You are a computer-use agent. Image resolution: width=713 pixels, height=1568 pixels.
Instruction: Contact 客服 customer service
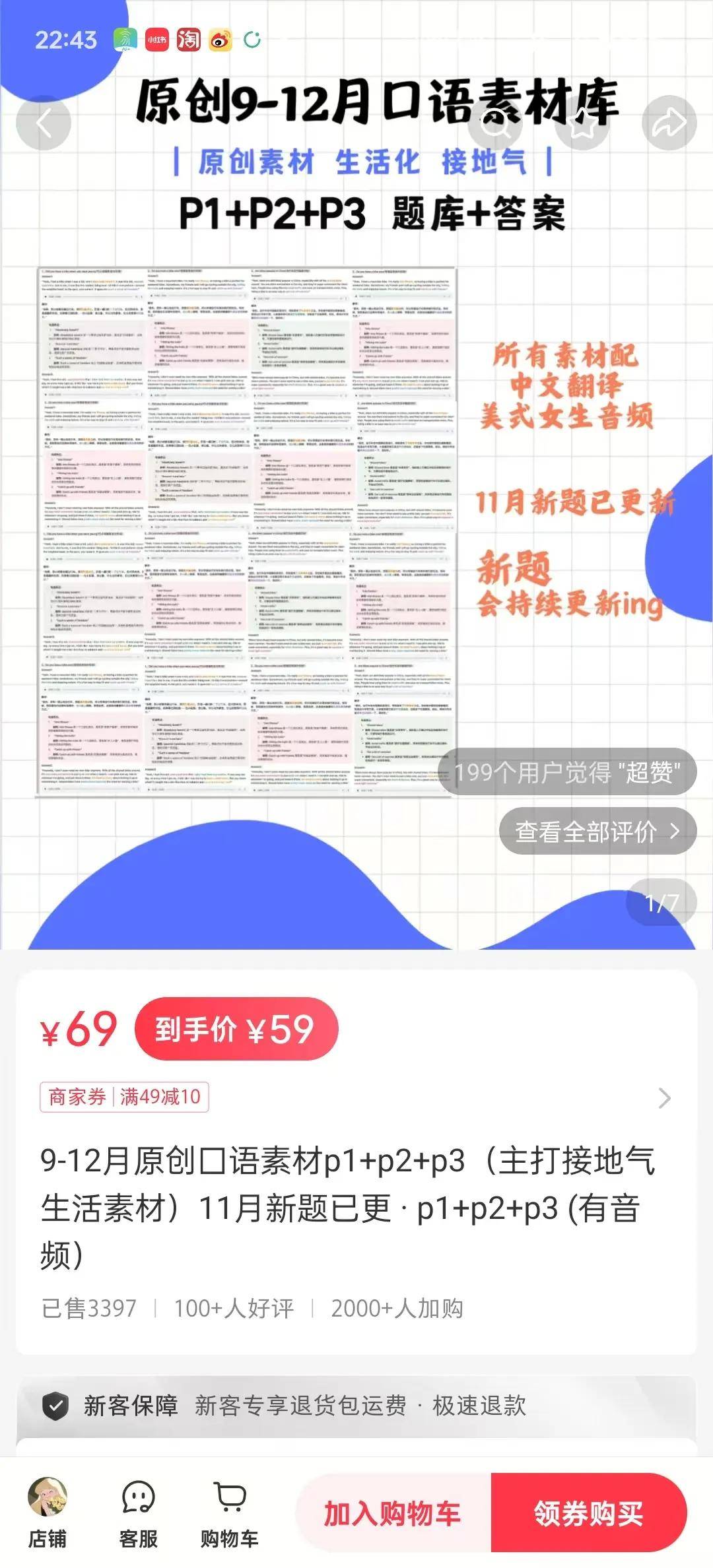click(x=139, y=1513)
